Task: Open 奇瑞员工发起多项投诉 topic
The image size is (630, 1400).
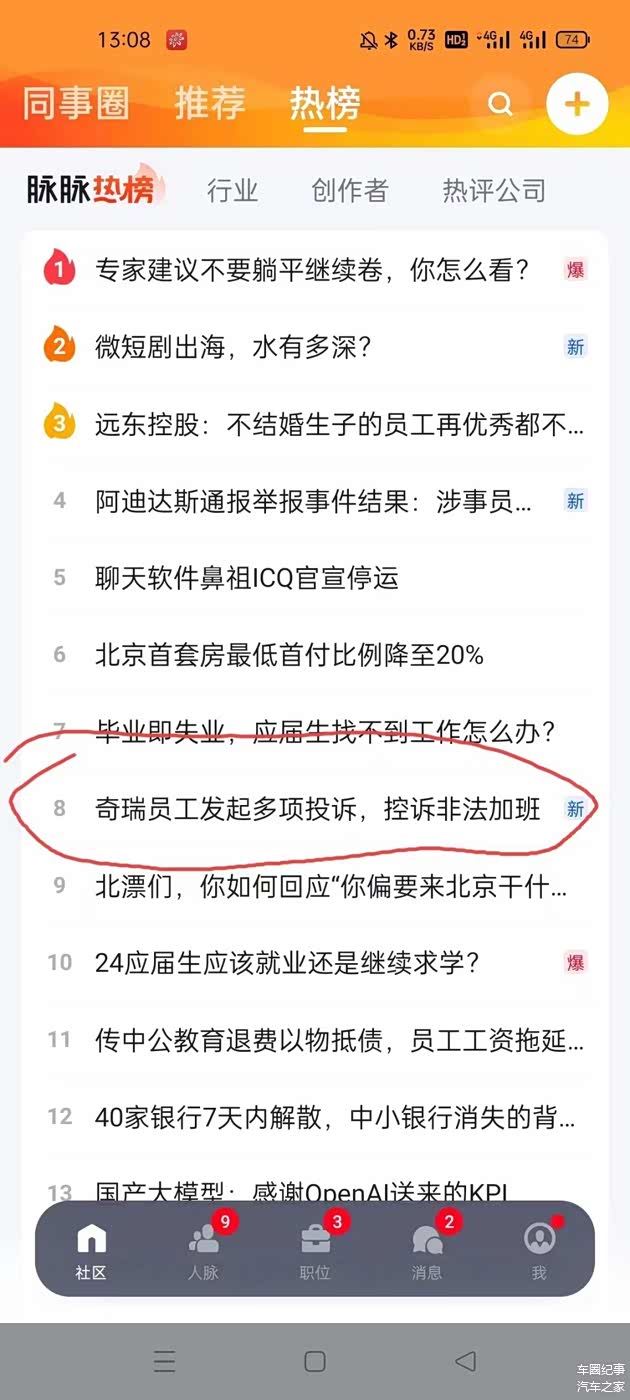Action: (x=317, y=808)
